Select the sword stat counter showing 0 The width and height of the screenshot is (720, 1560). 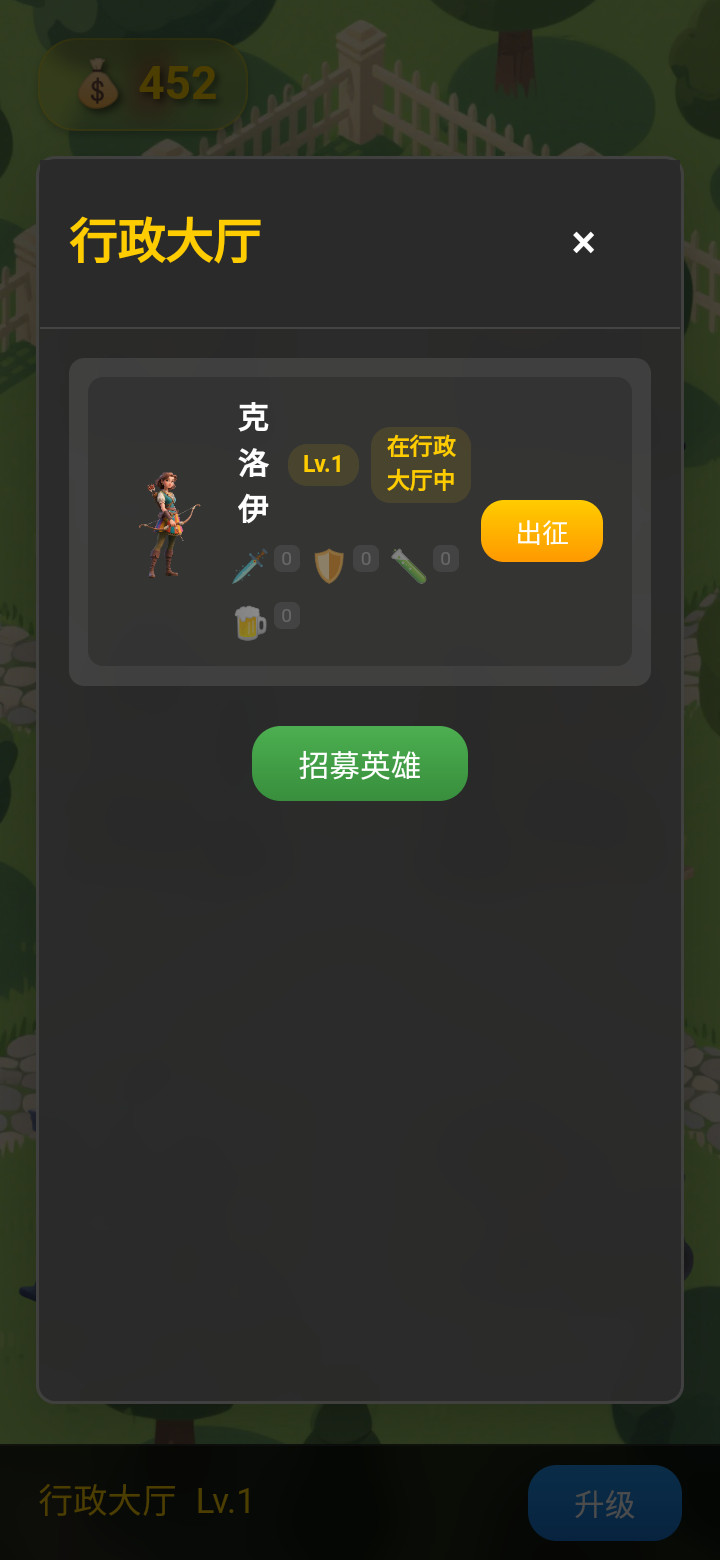(x=287, y=559)
